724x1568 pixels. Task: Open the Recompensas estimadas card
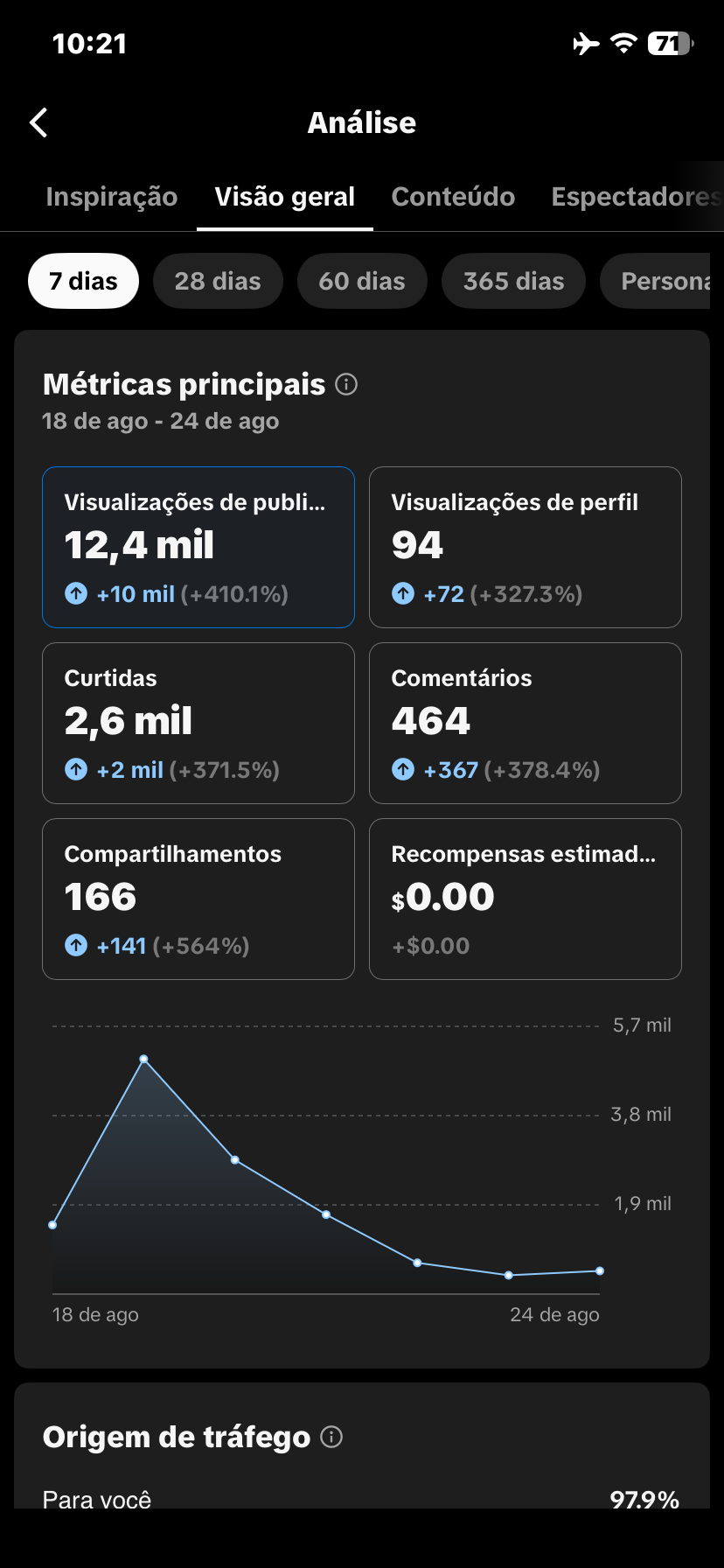pos(526,899)
